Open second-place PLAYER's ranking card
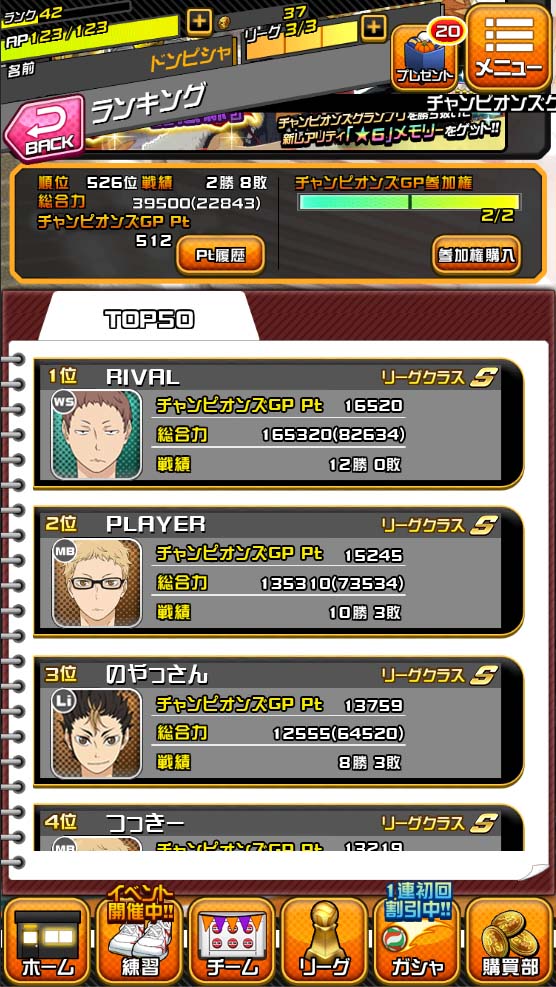Image resolution: width=556 pixels, height=987 pixels. 278,572
